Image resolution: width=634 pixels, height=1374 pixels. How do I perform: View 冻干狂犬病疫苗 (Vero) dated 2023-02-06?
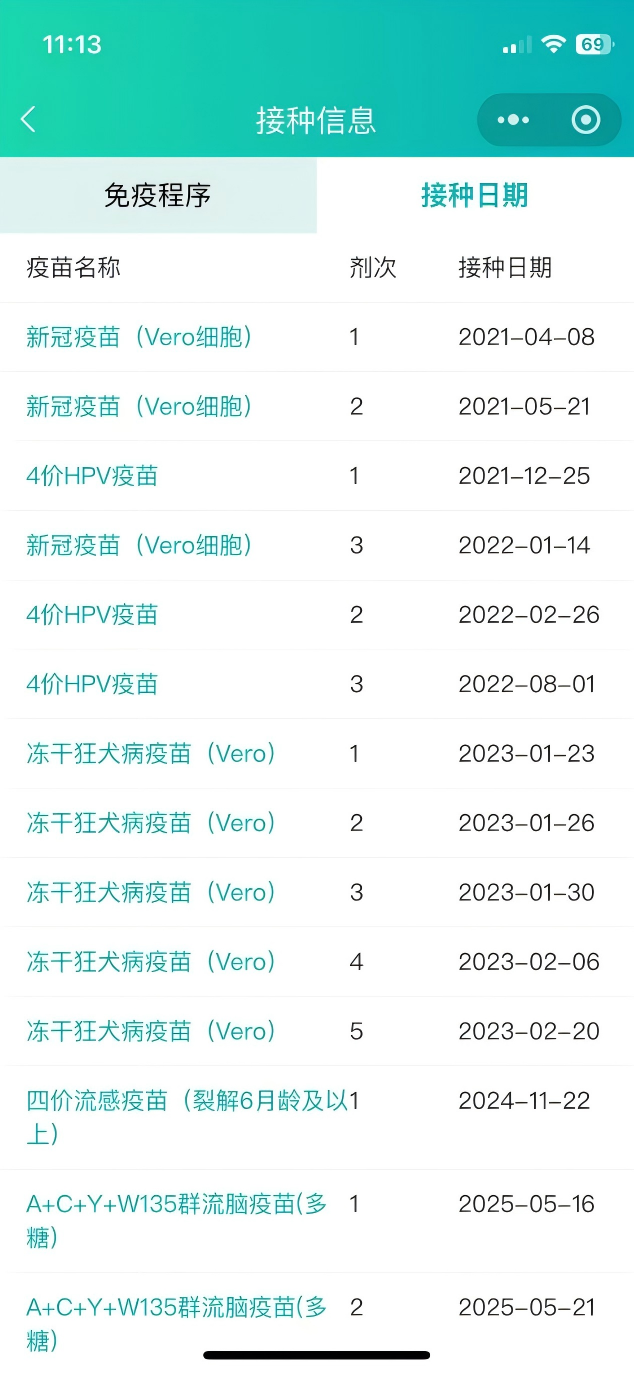tap(152, 962)
